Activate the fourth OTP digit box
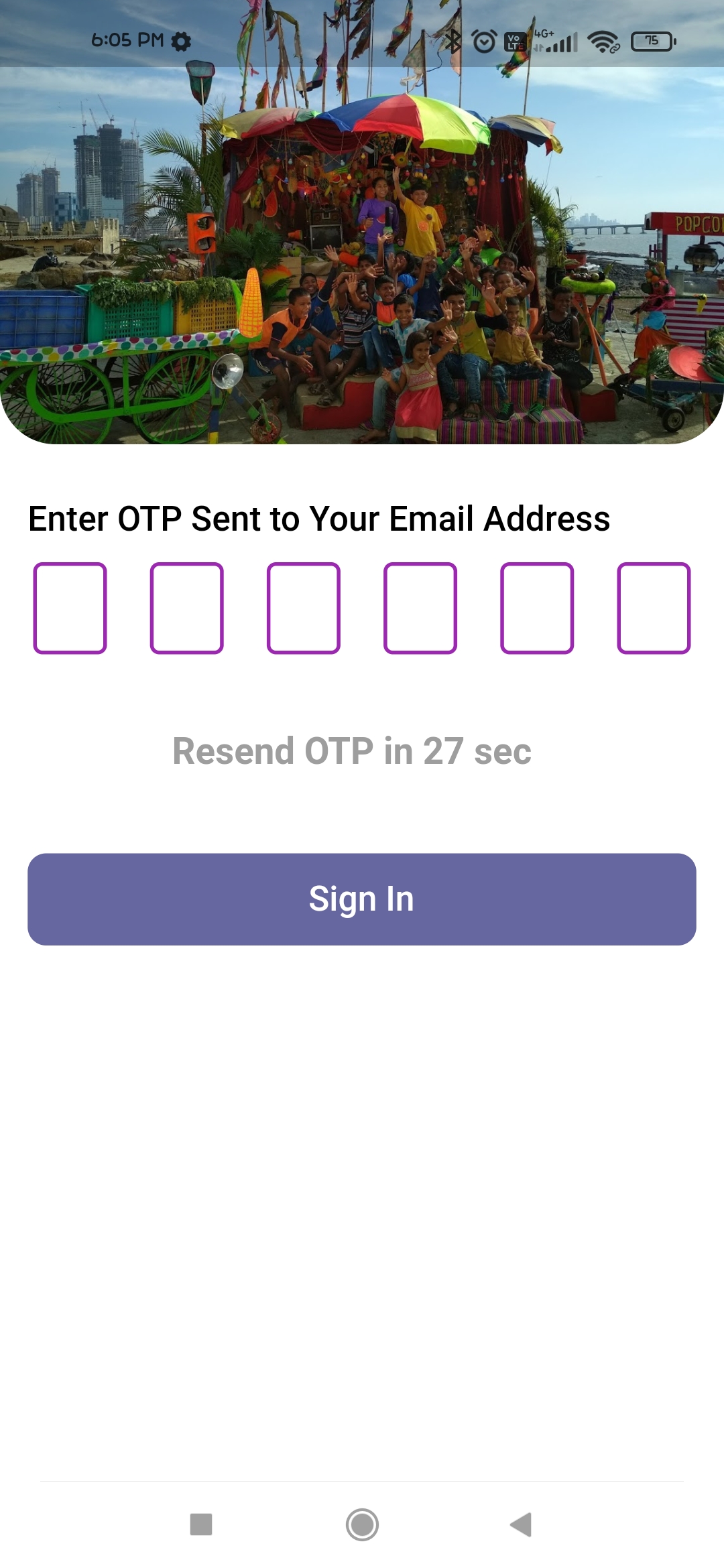 (420, 608)
